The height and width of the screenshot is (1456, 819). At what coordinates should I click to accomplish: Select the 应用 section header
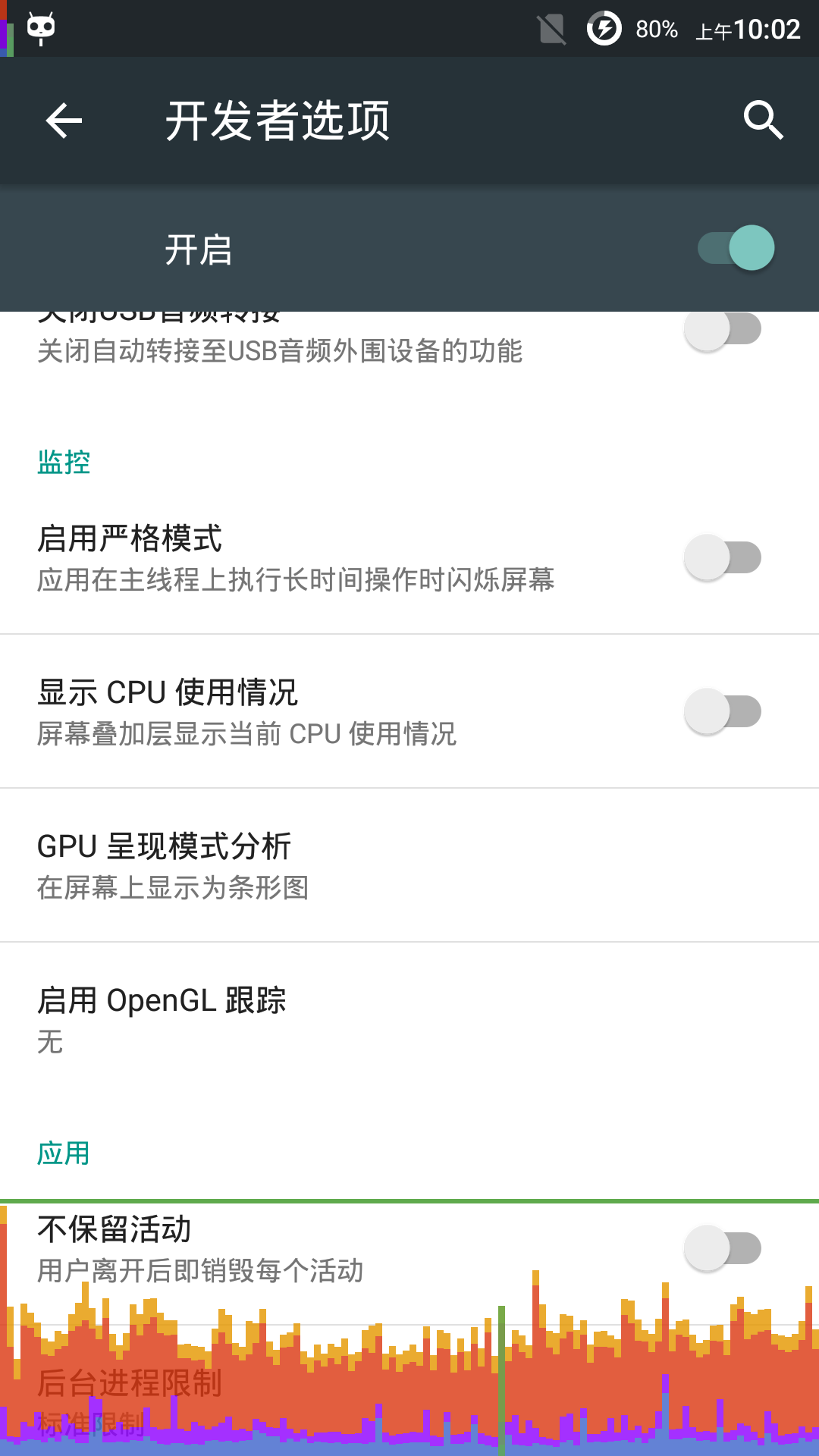(64, 1152)
